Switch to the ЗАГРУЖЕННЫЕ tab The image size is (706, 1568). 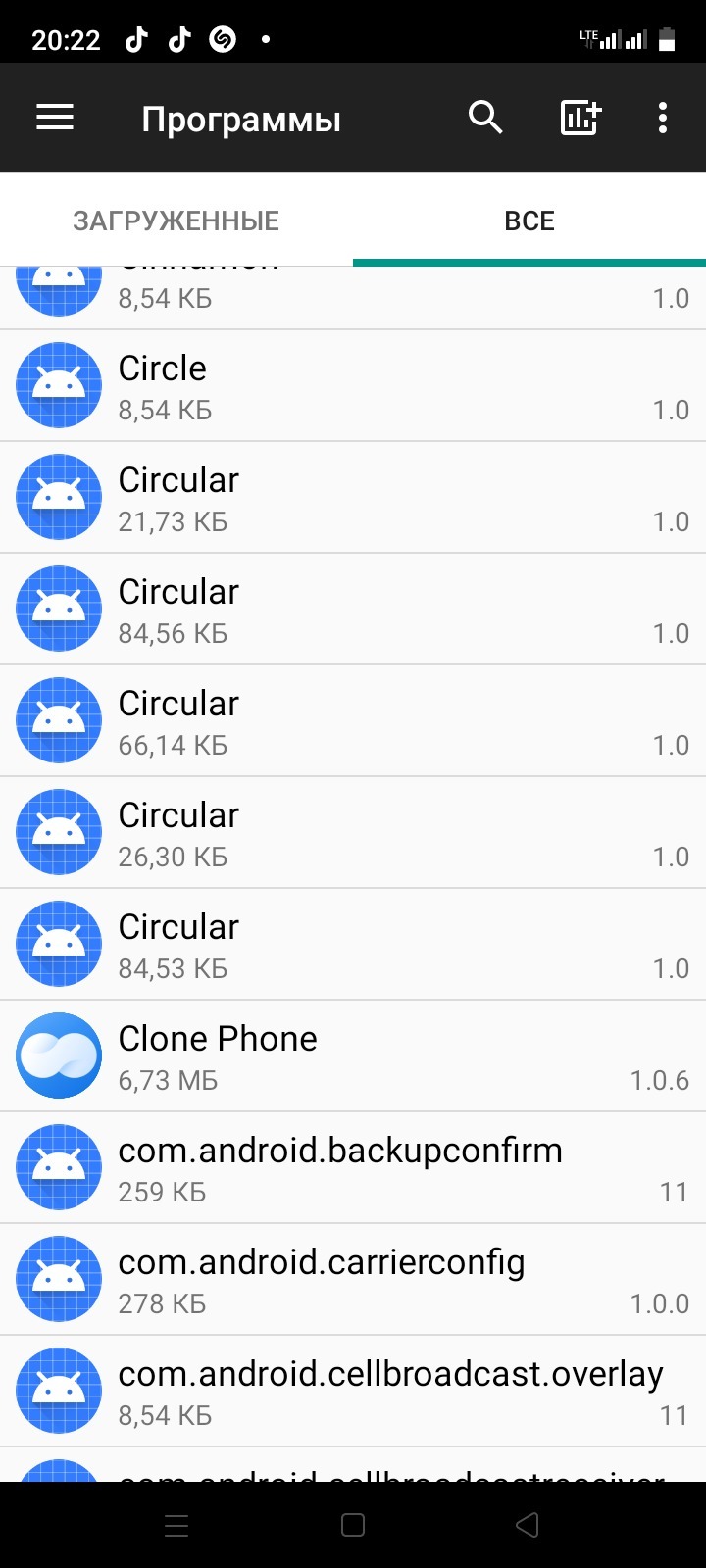pyautogui.click(x=176, y=220)
